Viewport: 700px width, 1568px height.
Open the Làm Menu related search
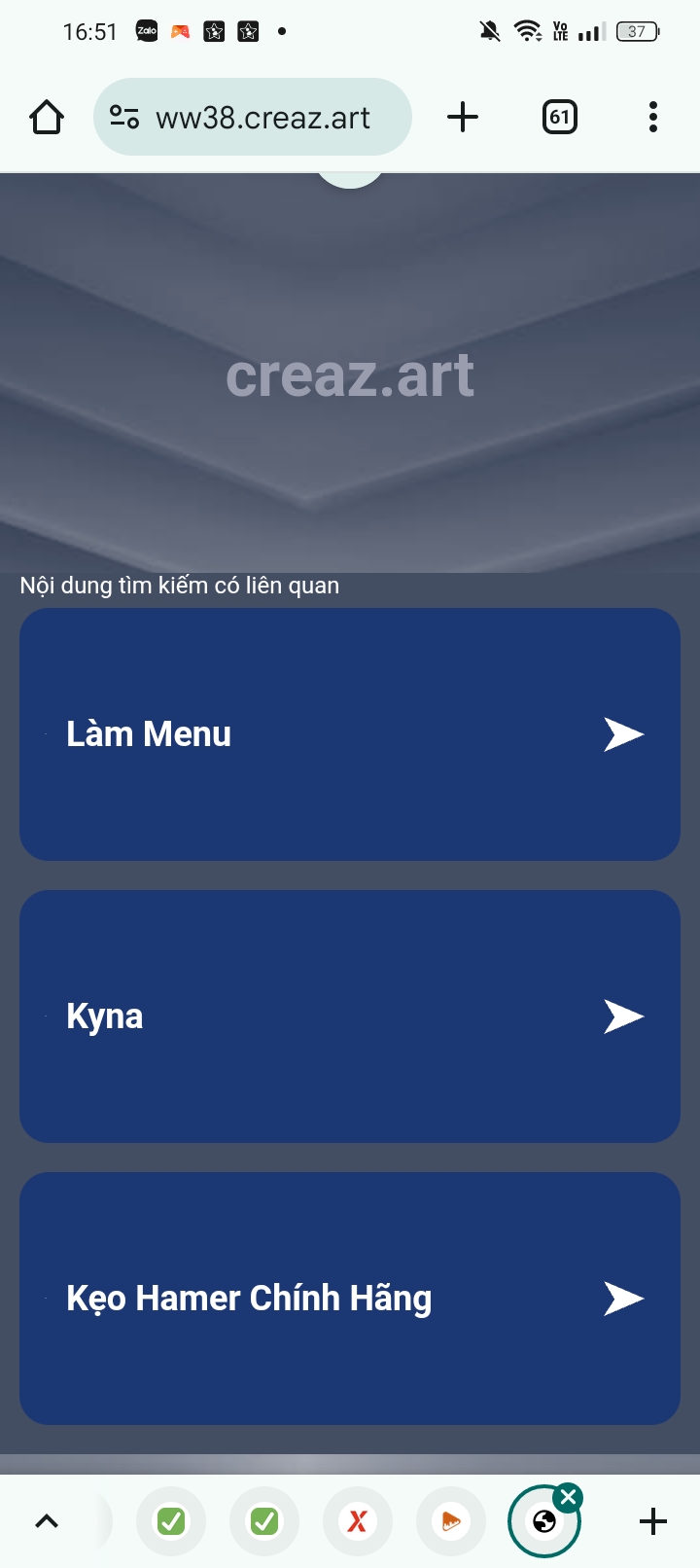350,734
